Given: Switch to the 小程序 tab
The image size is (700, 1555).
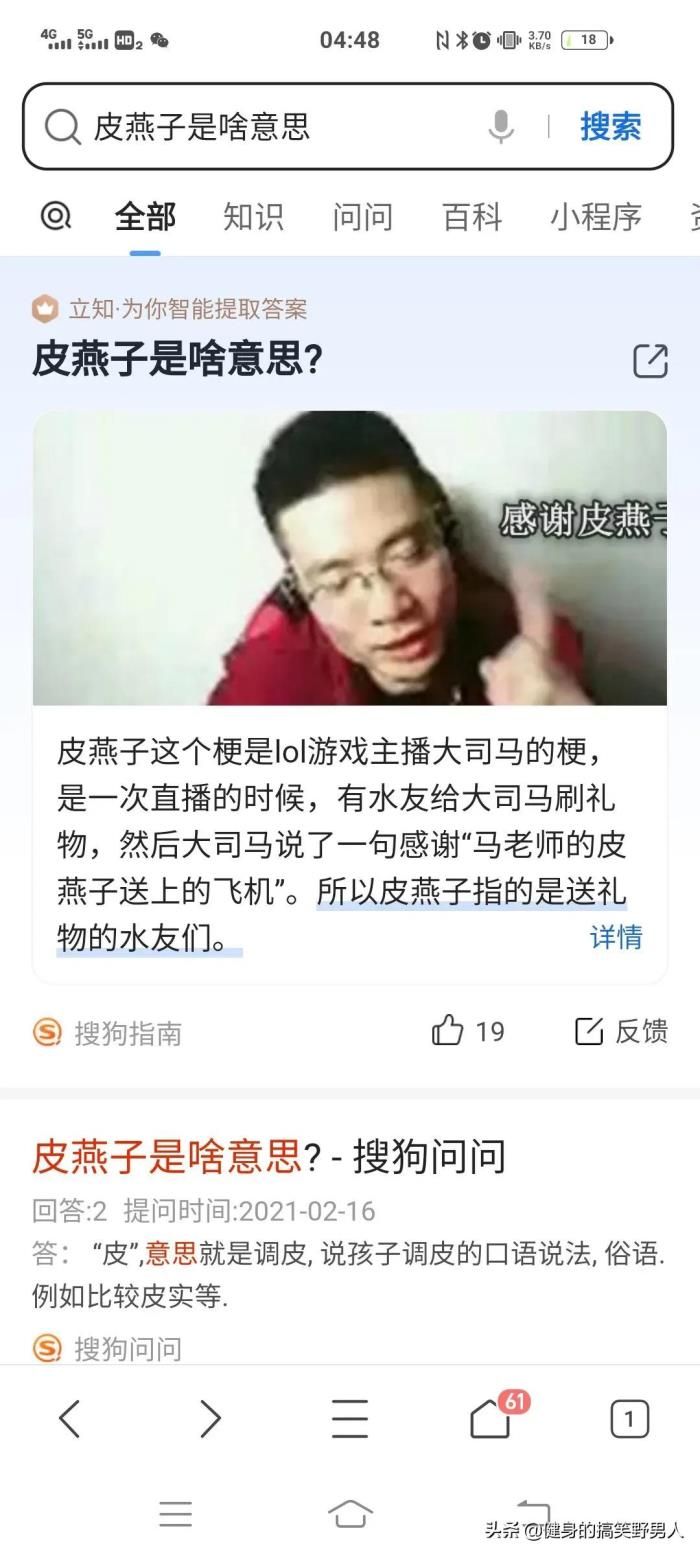Looking at the screenshot, I should coord(595,217).
